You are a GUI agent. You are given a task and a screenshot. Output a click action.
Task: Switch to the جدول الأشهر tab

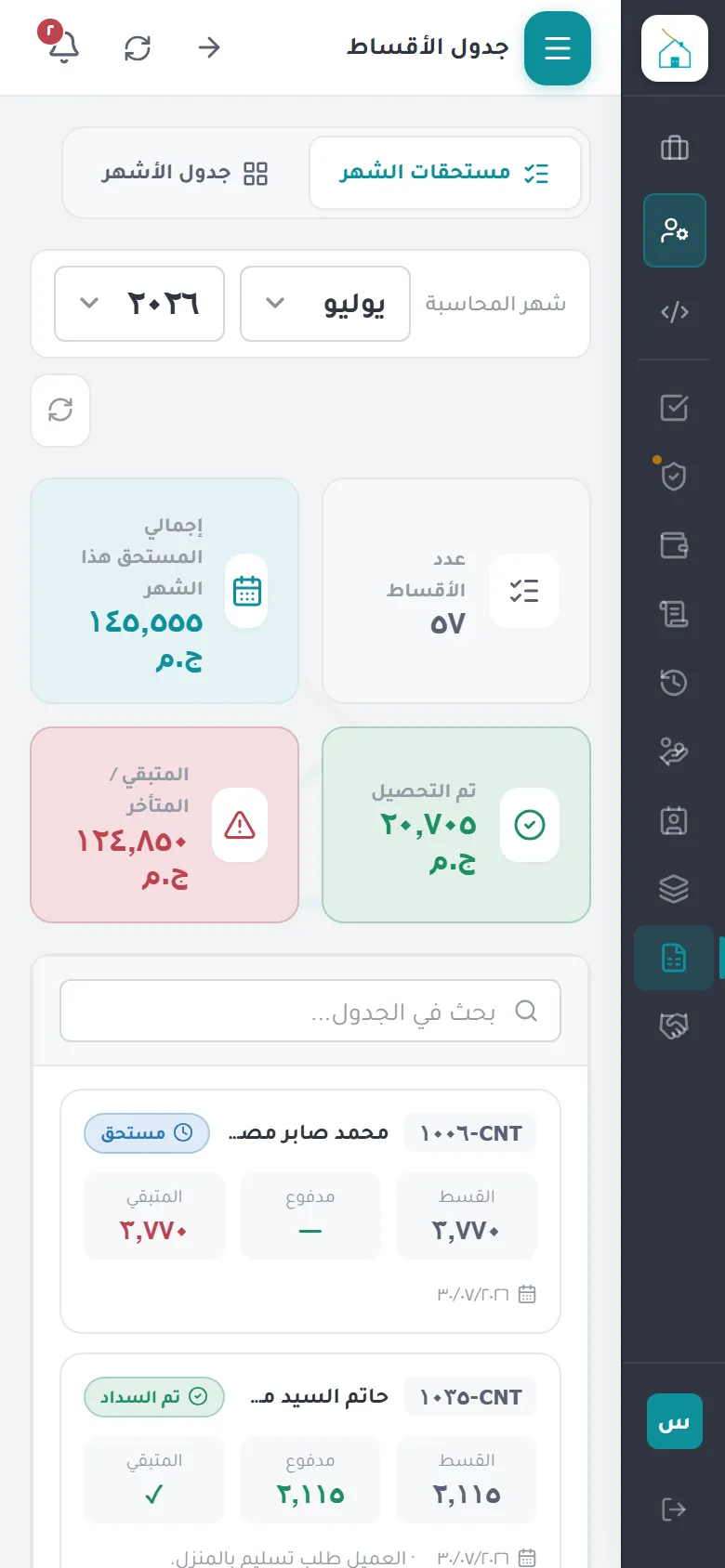(x=185, y=173)
